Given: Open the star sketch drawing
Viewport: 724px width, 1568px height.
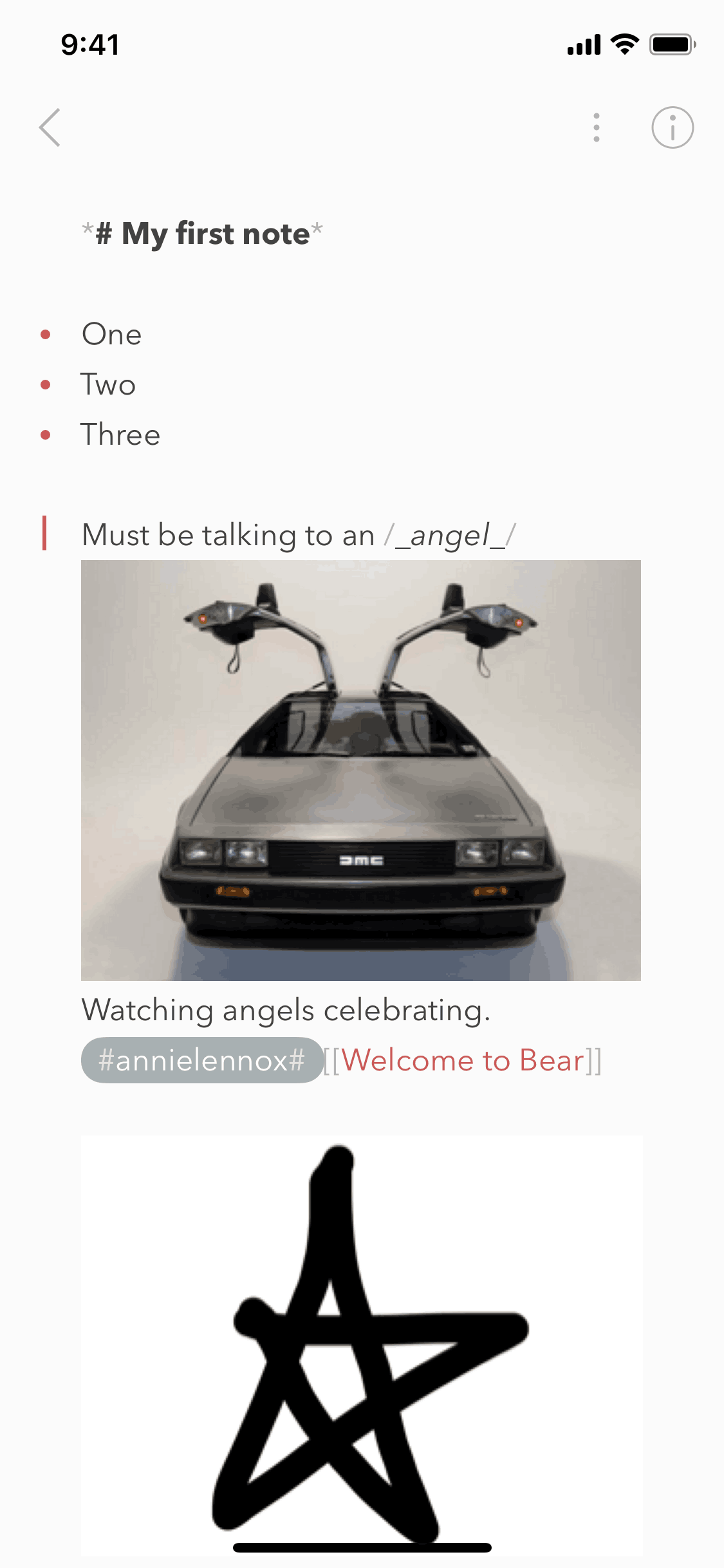Looking at the screenshot, I should tap(360, 1345).
